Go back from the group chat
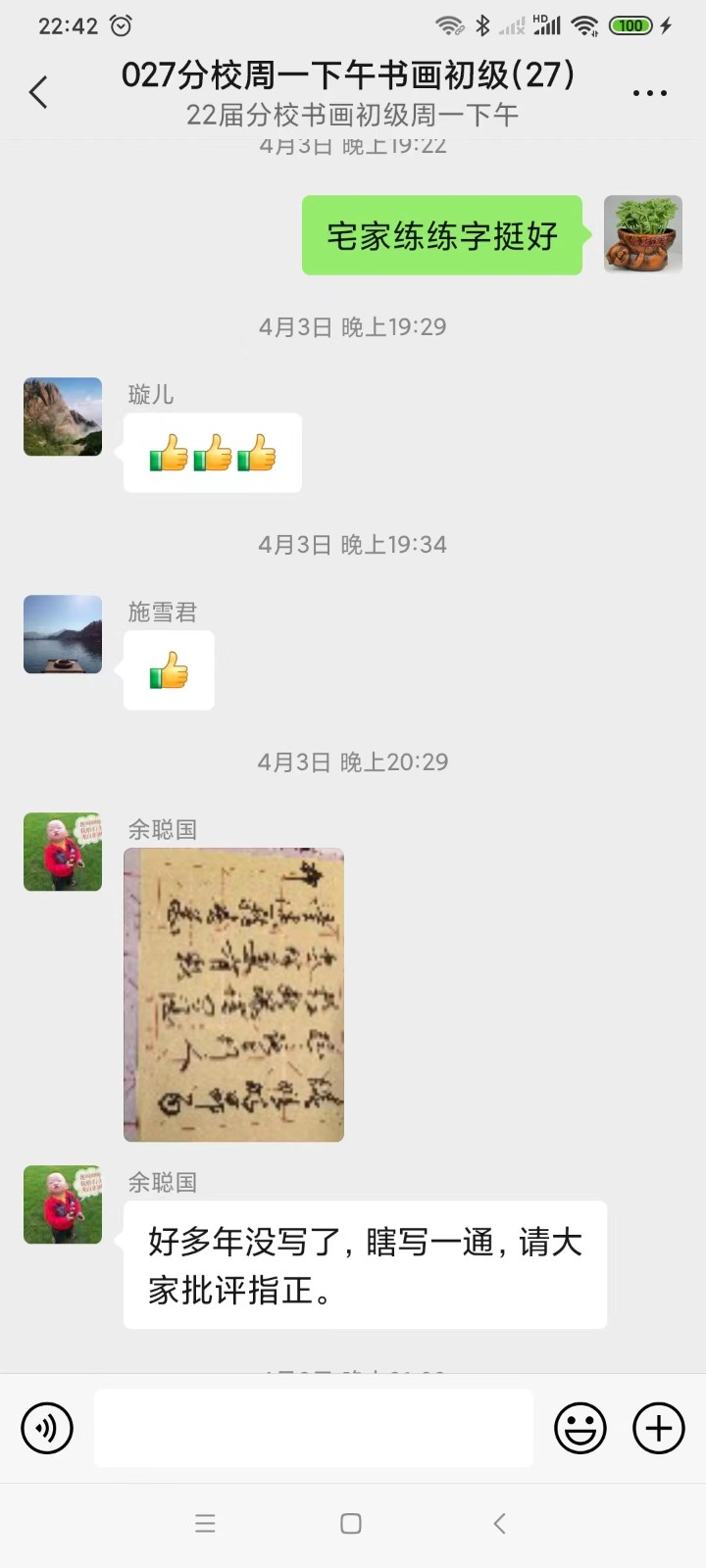Screen dimensions: 706x1568 (39, 93)
